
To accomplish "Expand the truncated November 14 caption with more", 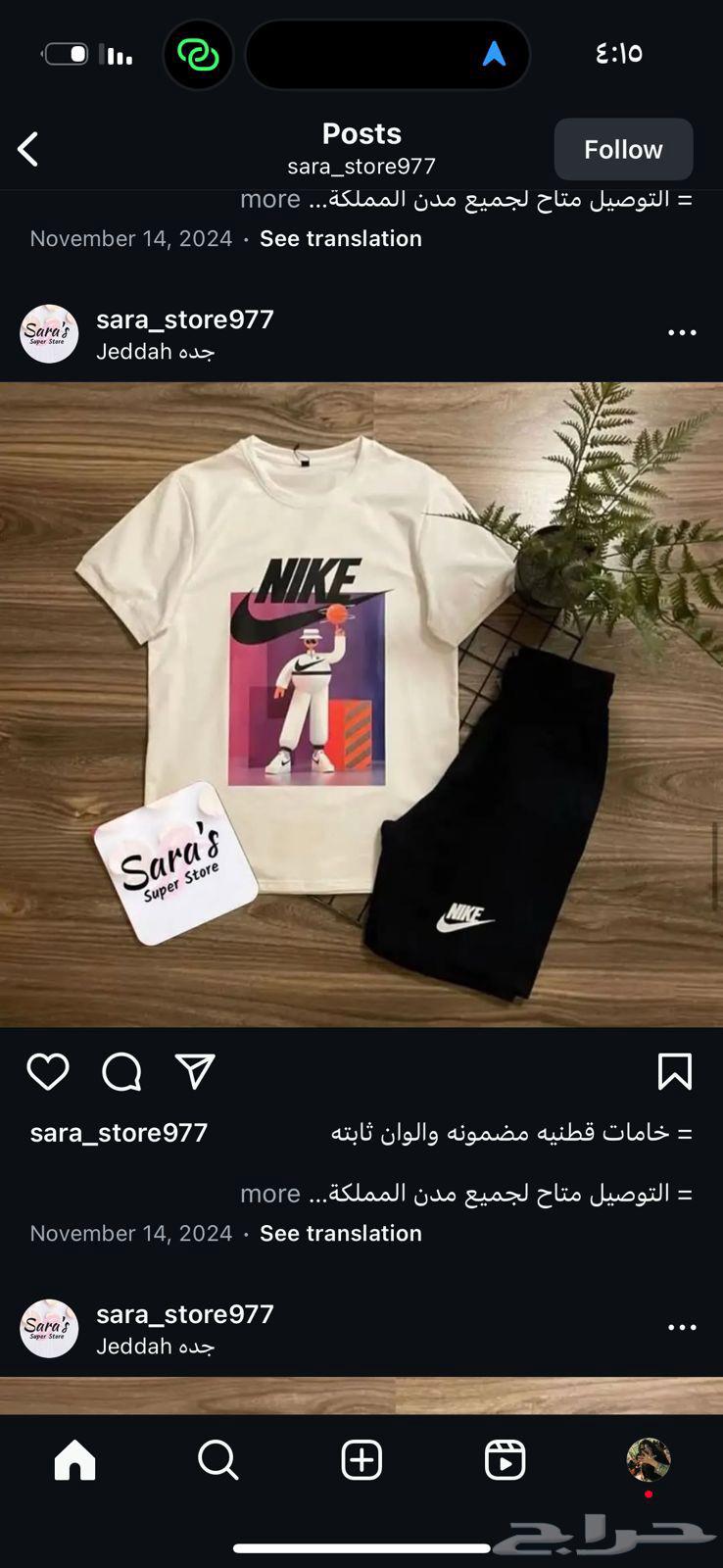I will (269, 198).
